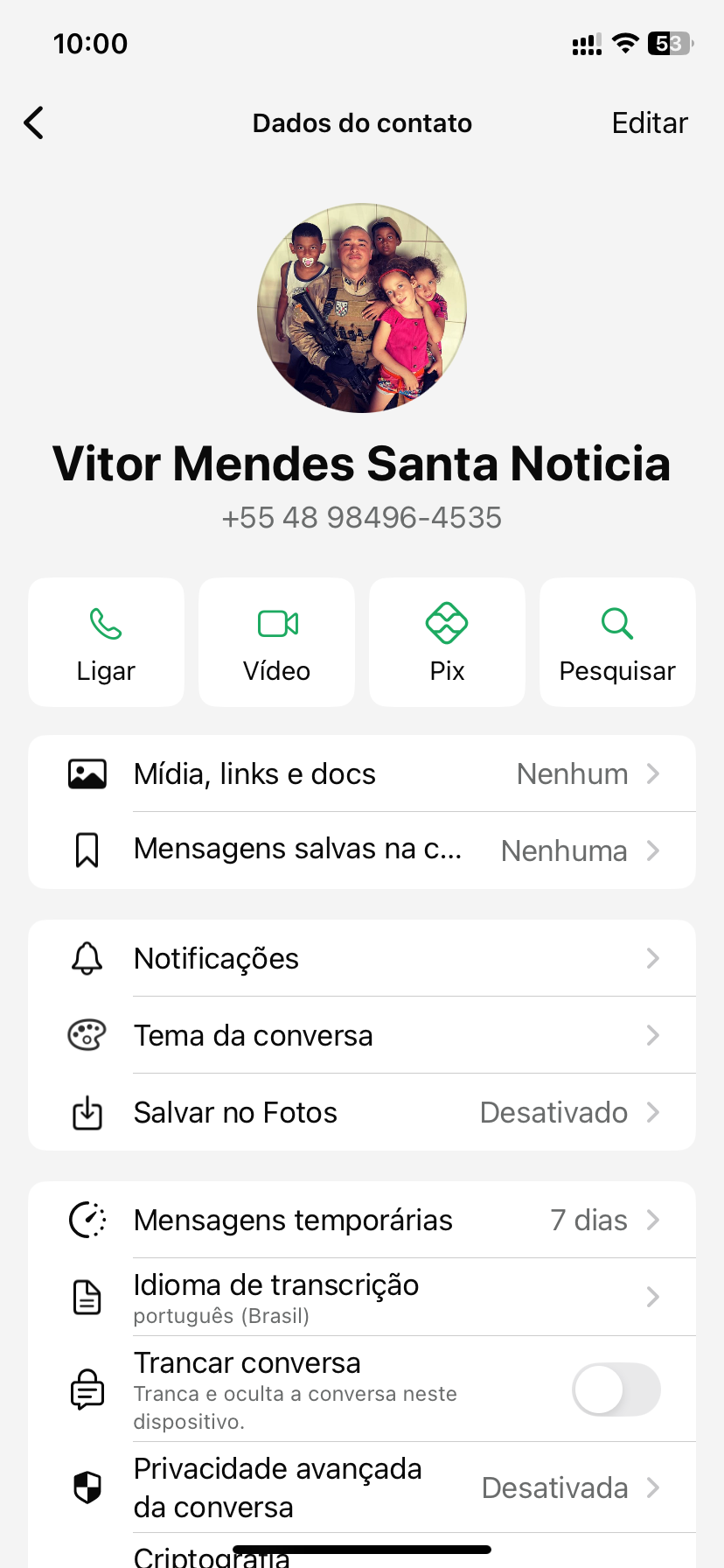Open Salvar no Fotos setting

tap(362, 1113)
